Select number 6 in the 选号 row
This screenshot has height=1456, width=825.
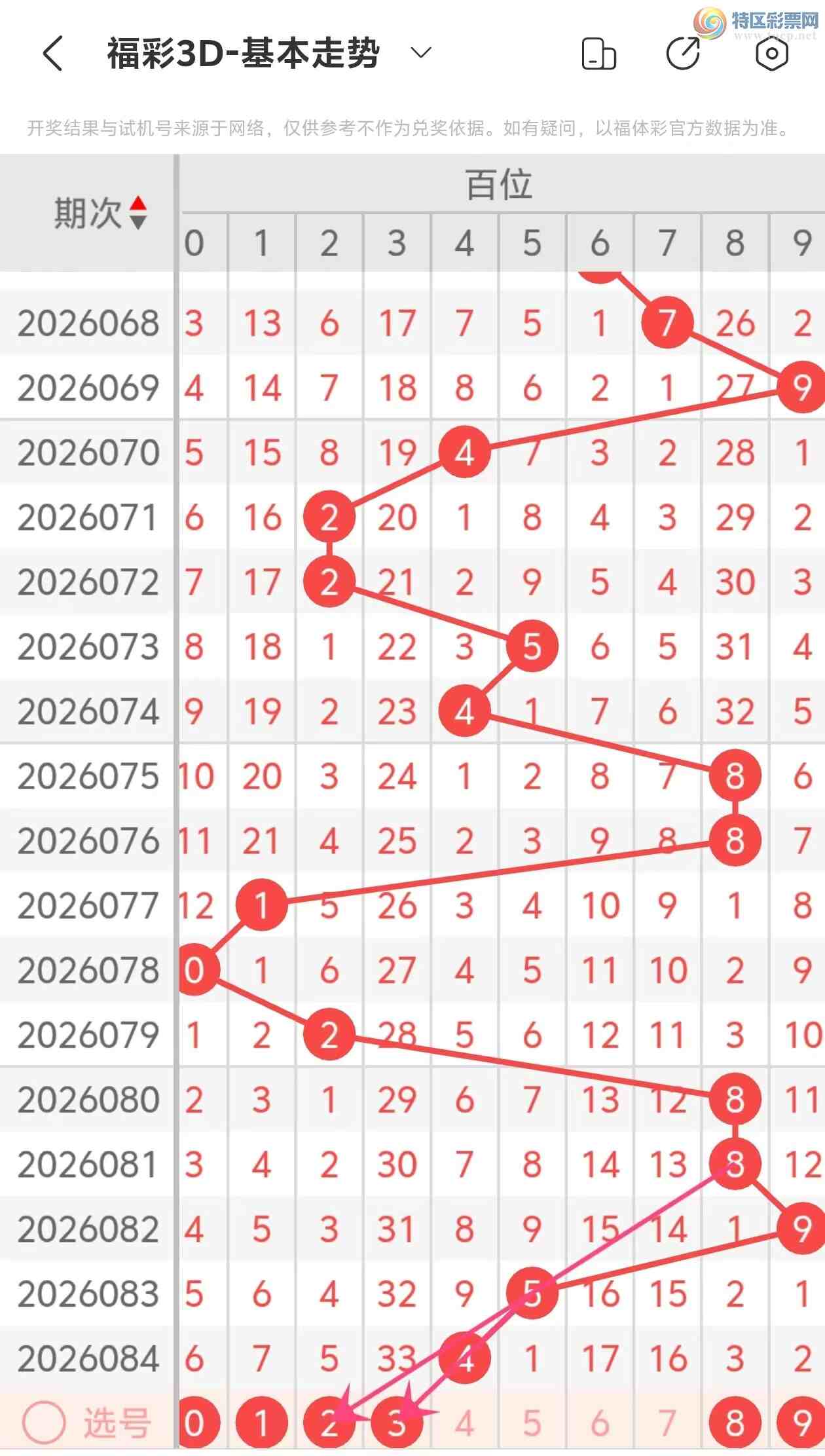pos(600,1423)
